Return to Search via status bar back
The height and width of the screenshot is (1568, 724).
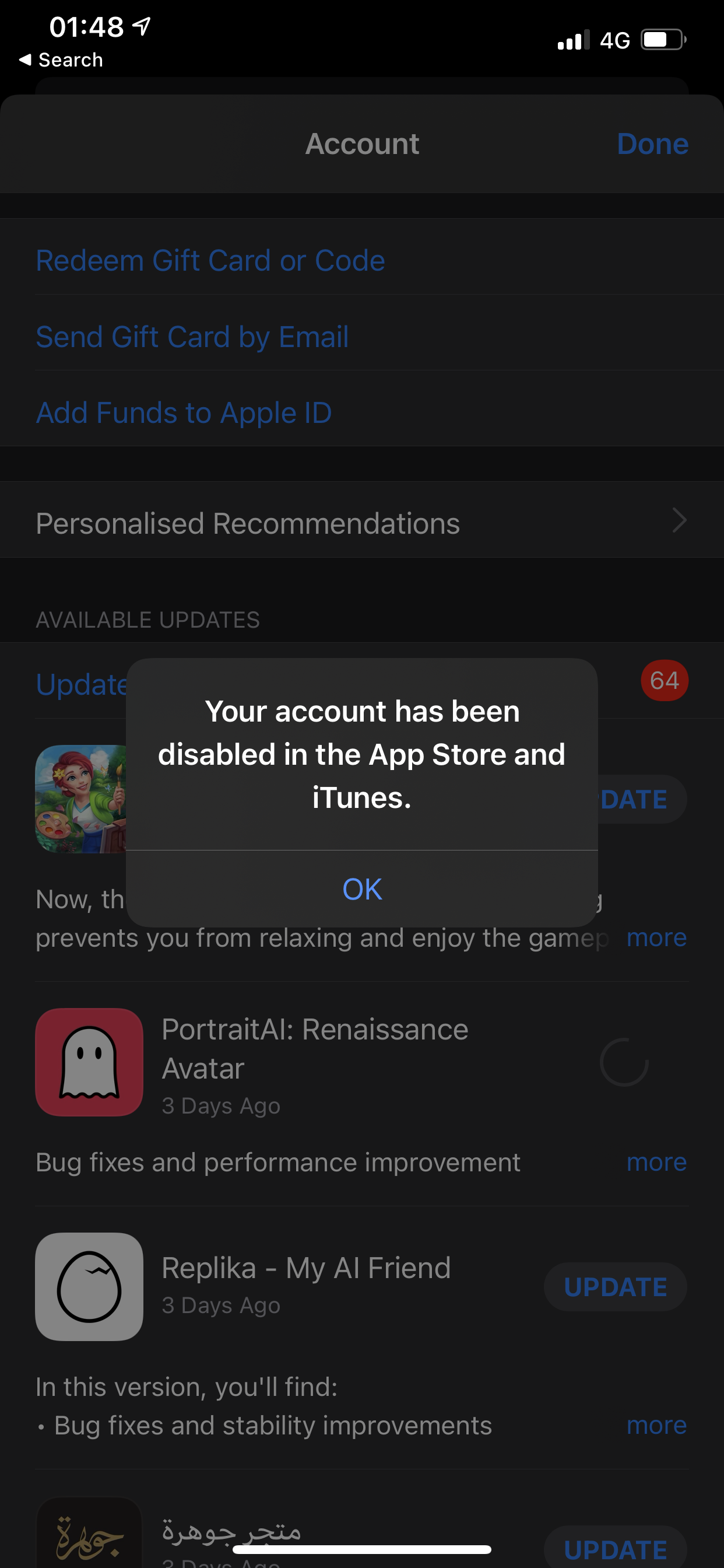point(61,60)
